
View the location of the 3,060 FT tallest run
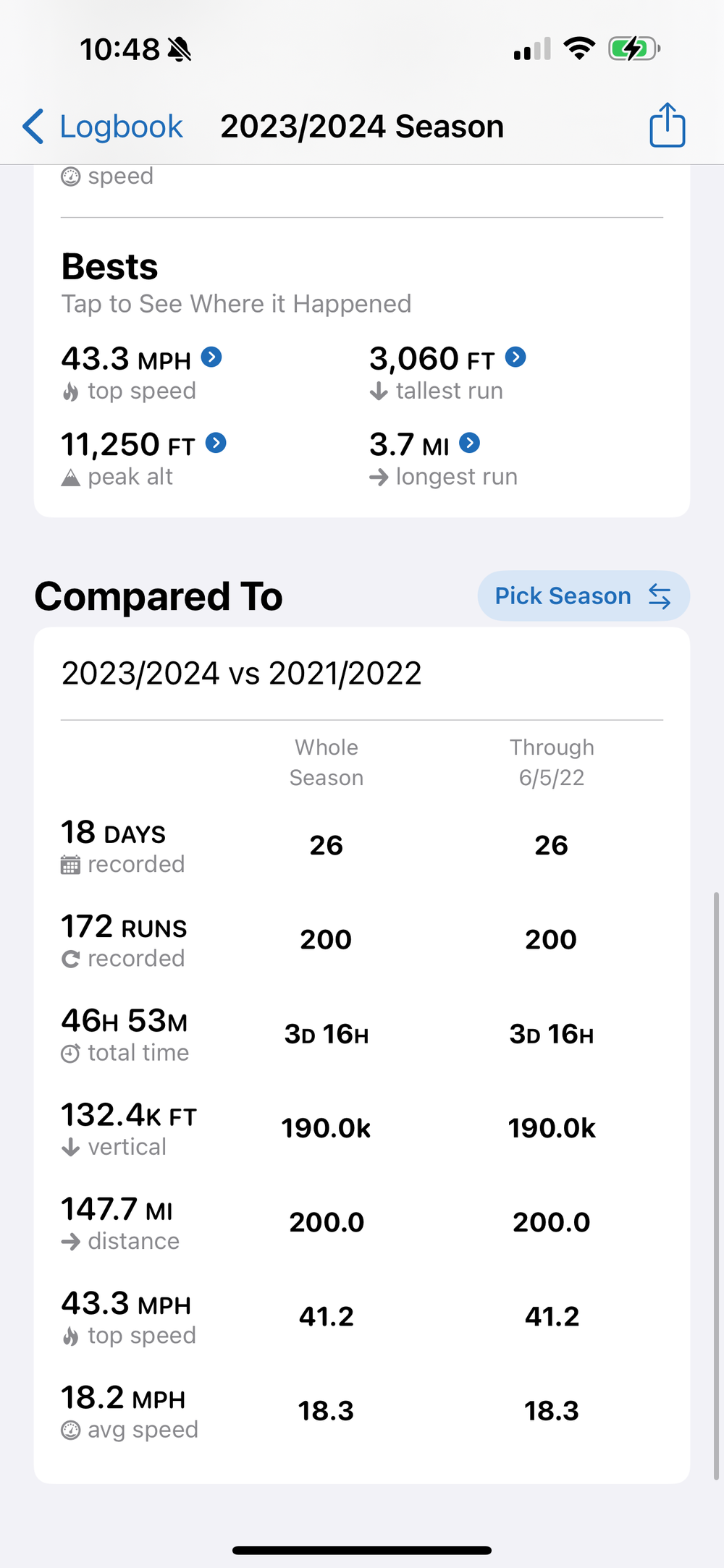(x=515, y=357)
